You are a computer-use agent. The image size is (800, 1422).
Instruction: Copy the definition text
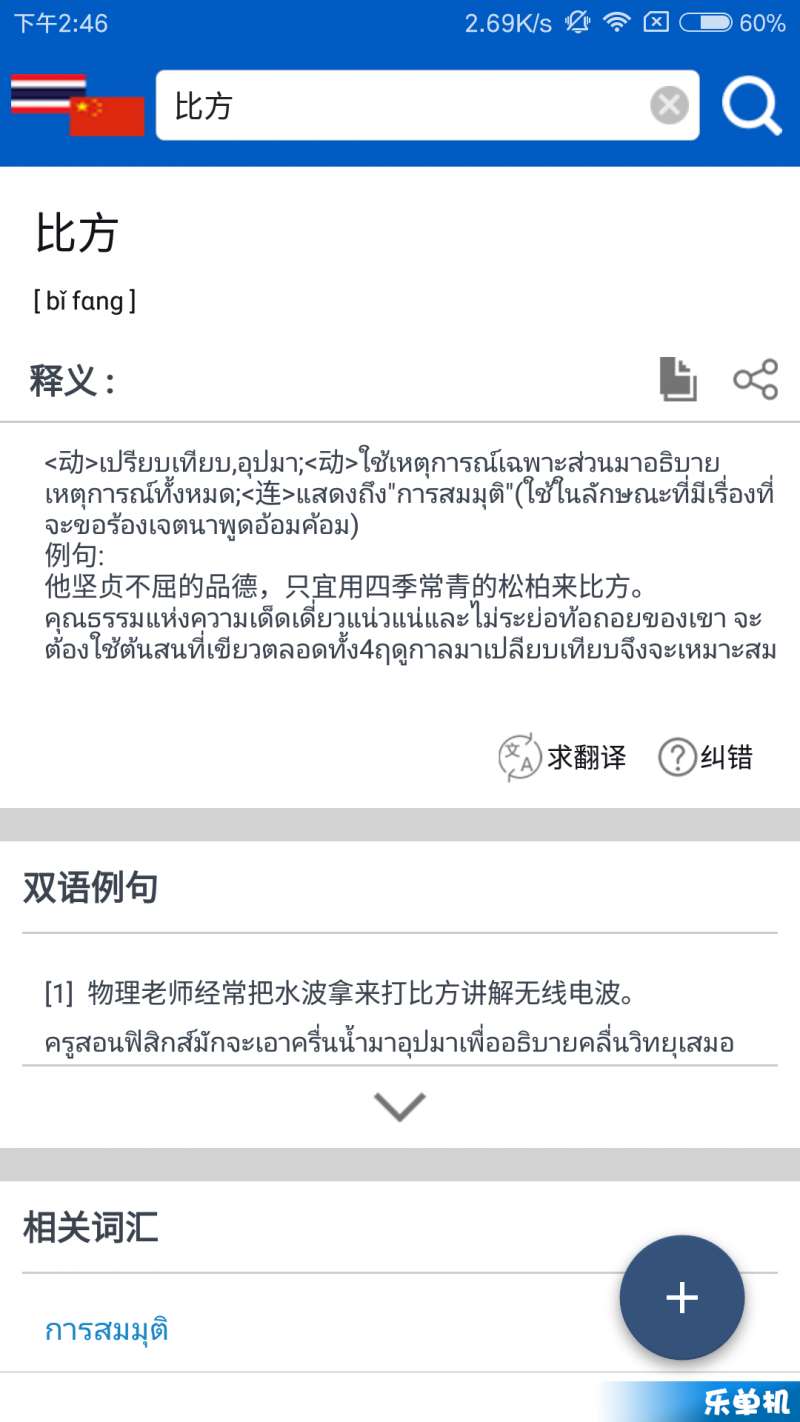pos(678,380)
